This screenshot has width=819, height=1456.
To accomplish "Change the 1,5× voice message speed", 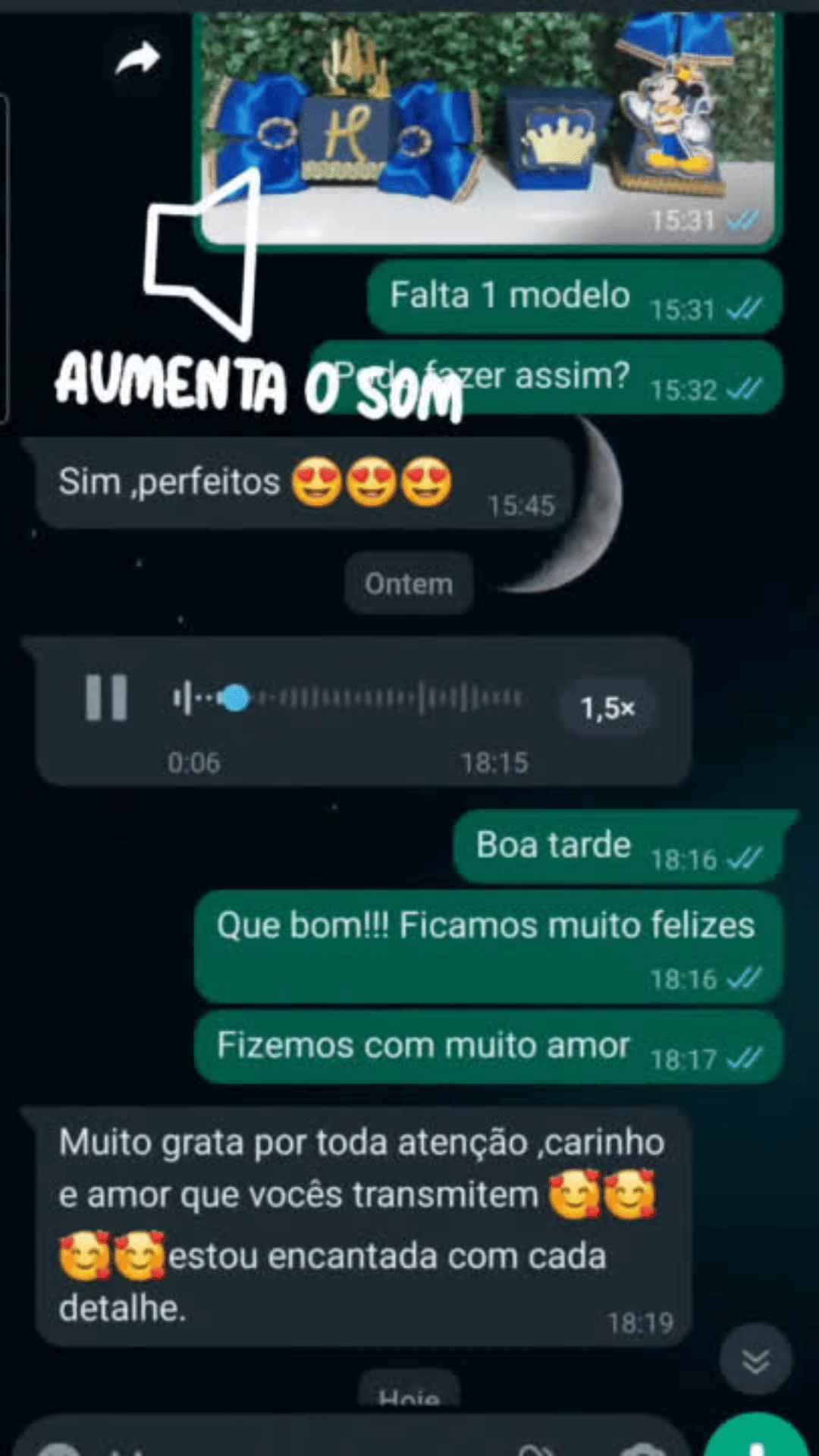I will click(607, 708).
